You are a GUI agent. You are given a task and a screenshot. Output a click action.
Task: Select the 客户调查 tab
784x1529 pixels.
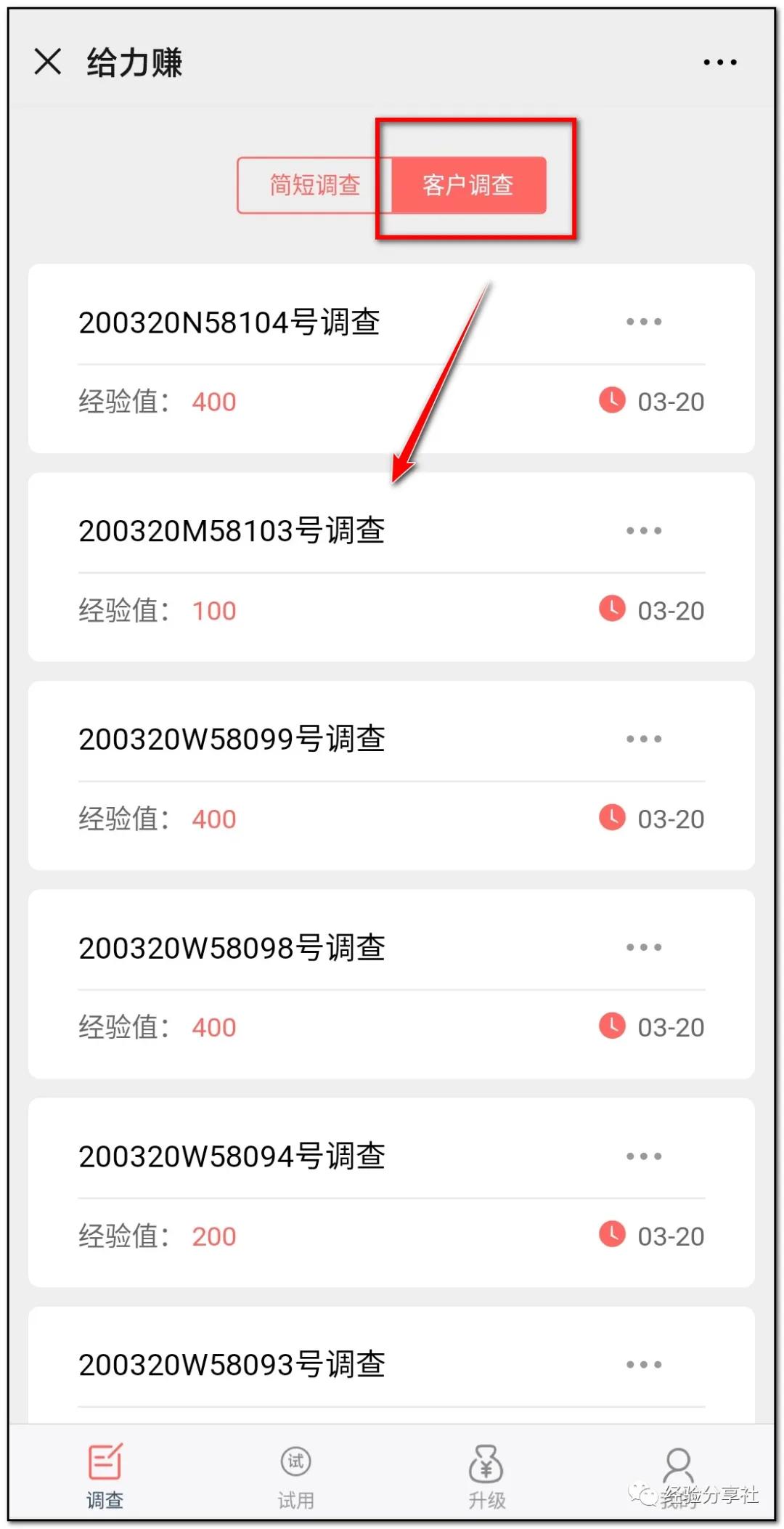click(467, 185)
